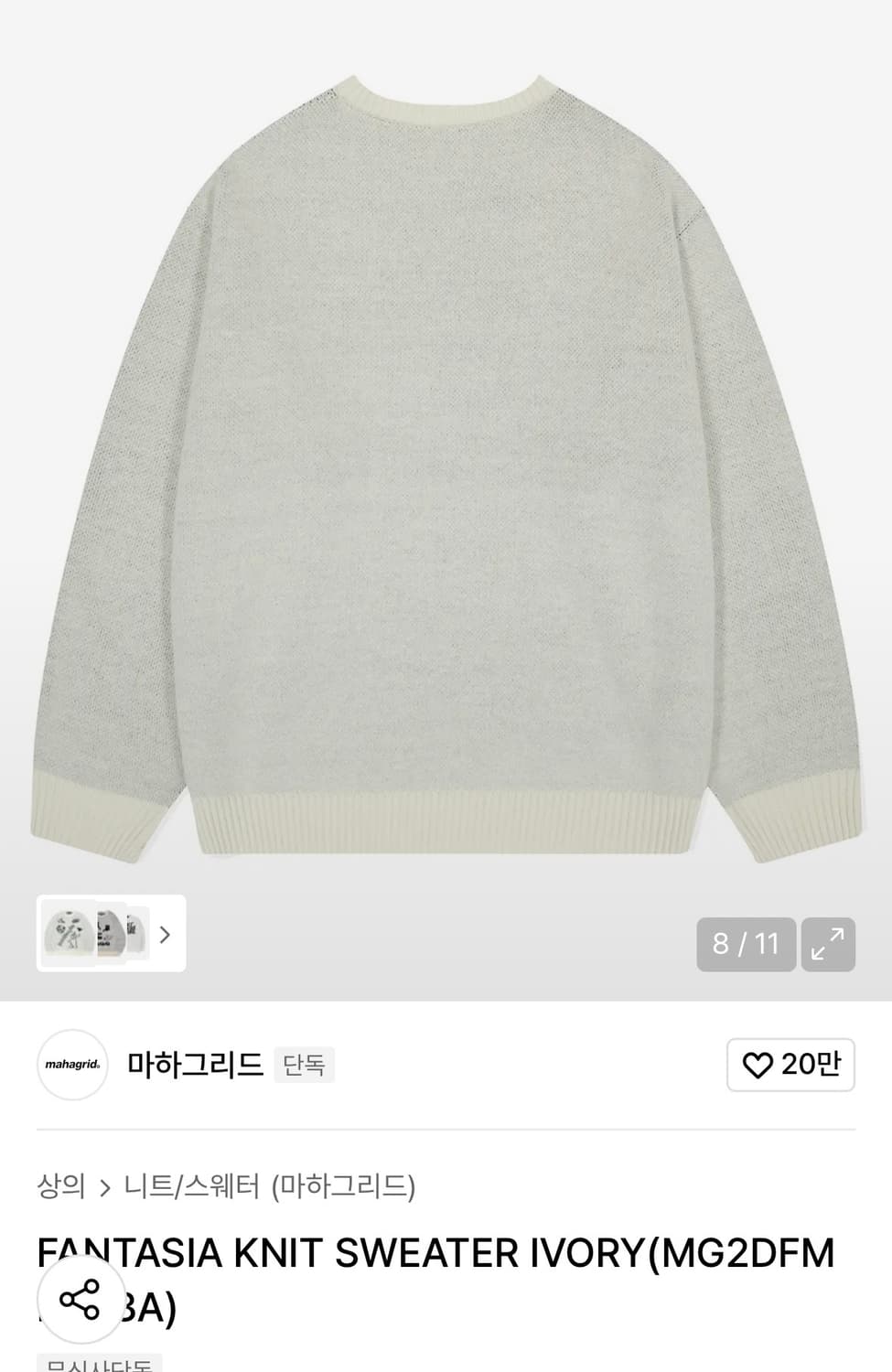Tap the main sweater back-view photo
Viewport: 892px width, 1372px height.
coord(446,457)
